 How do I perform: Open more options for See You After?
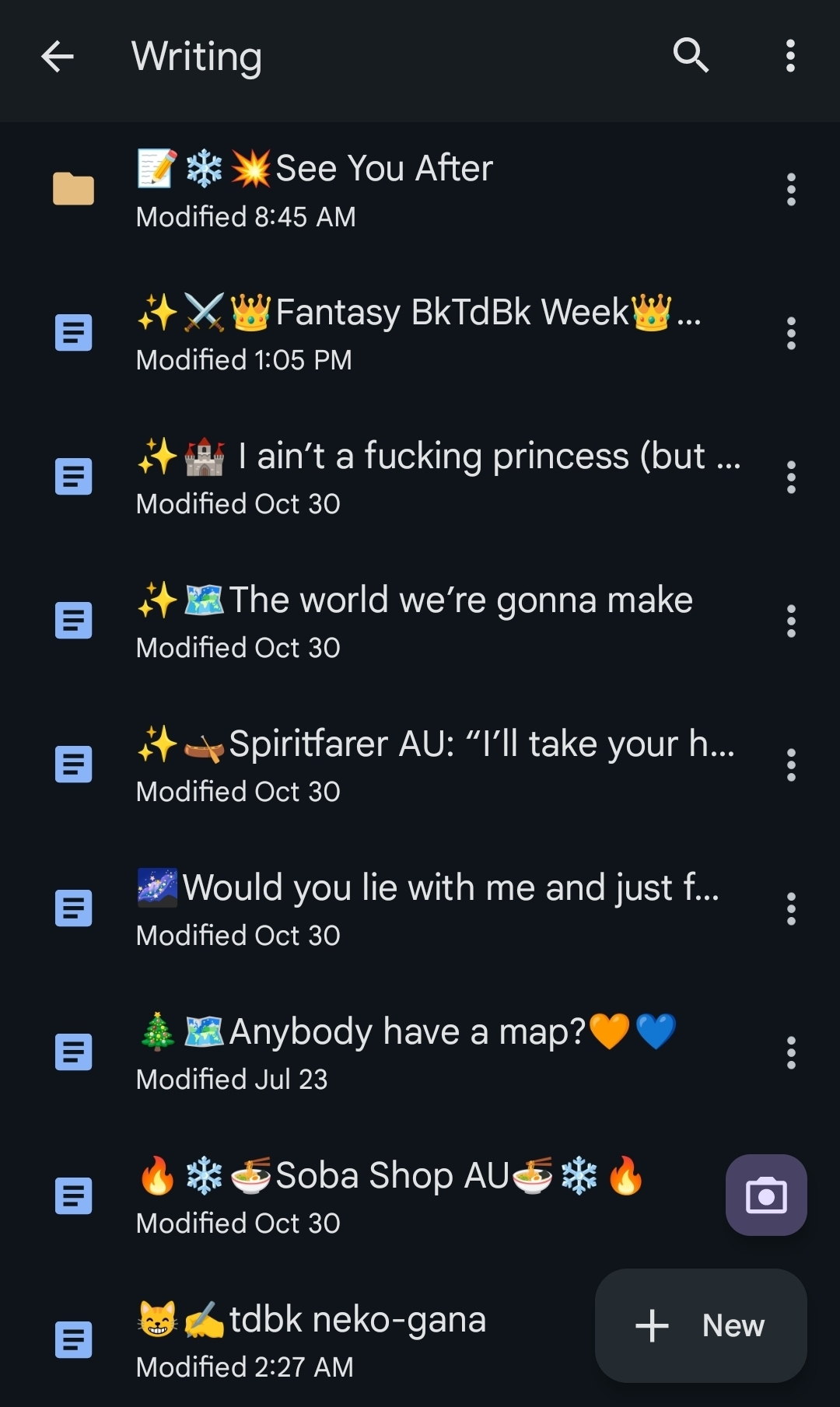[791, 190]
